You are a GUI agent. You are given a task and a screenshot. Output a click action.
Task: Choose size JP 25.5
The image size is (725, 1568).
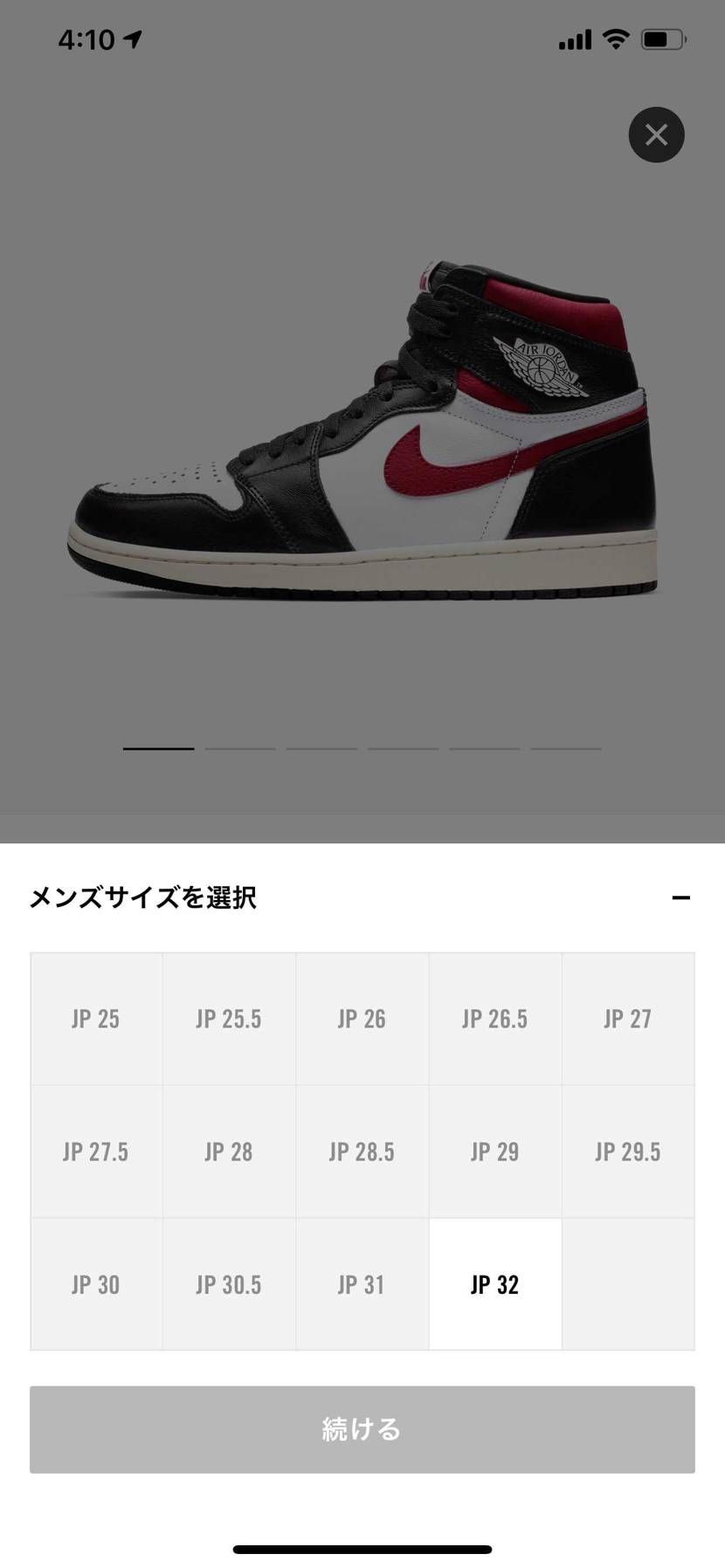[x=229, y=1019]
